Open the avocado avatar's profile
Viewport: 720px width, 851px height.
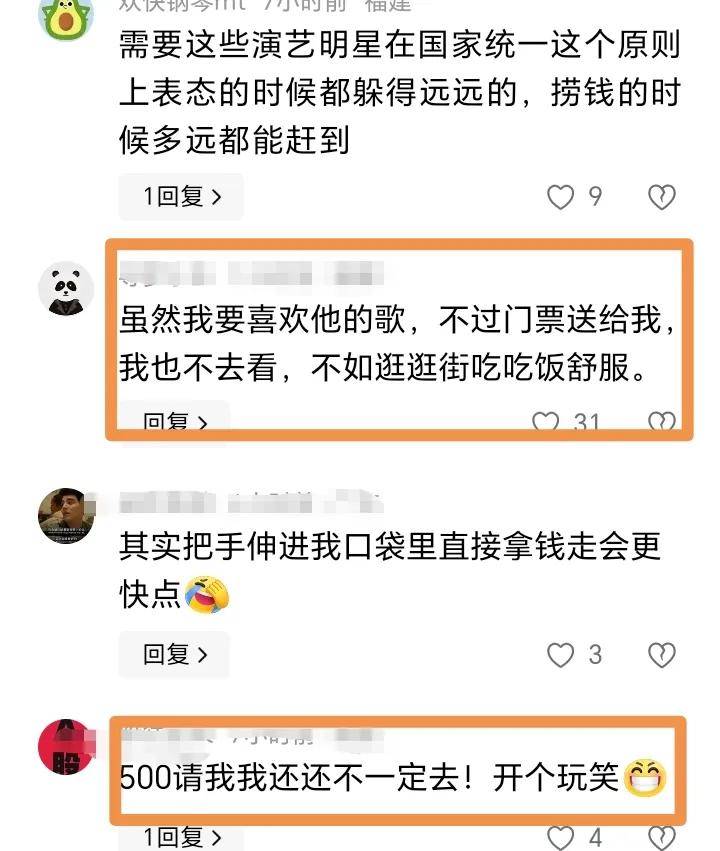tap(66, 17)
